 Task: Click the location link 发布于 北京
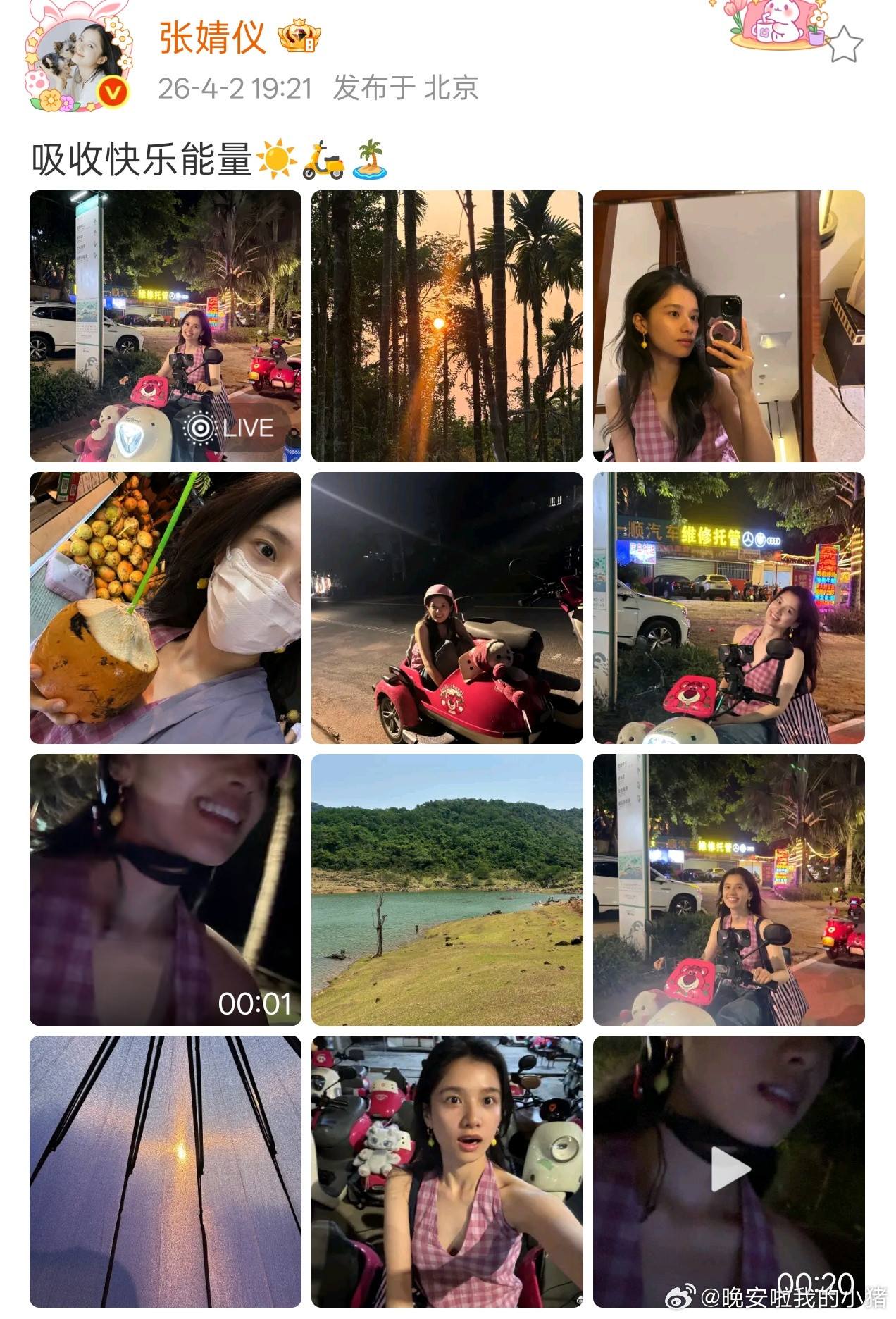click(407, 89)
